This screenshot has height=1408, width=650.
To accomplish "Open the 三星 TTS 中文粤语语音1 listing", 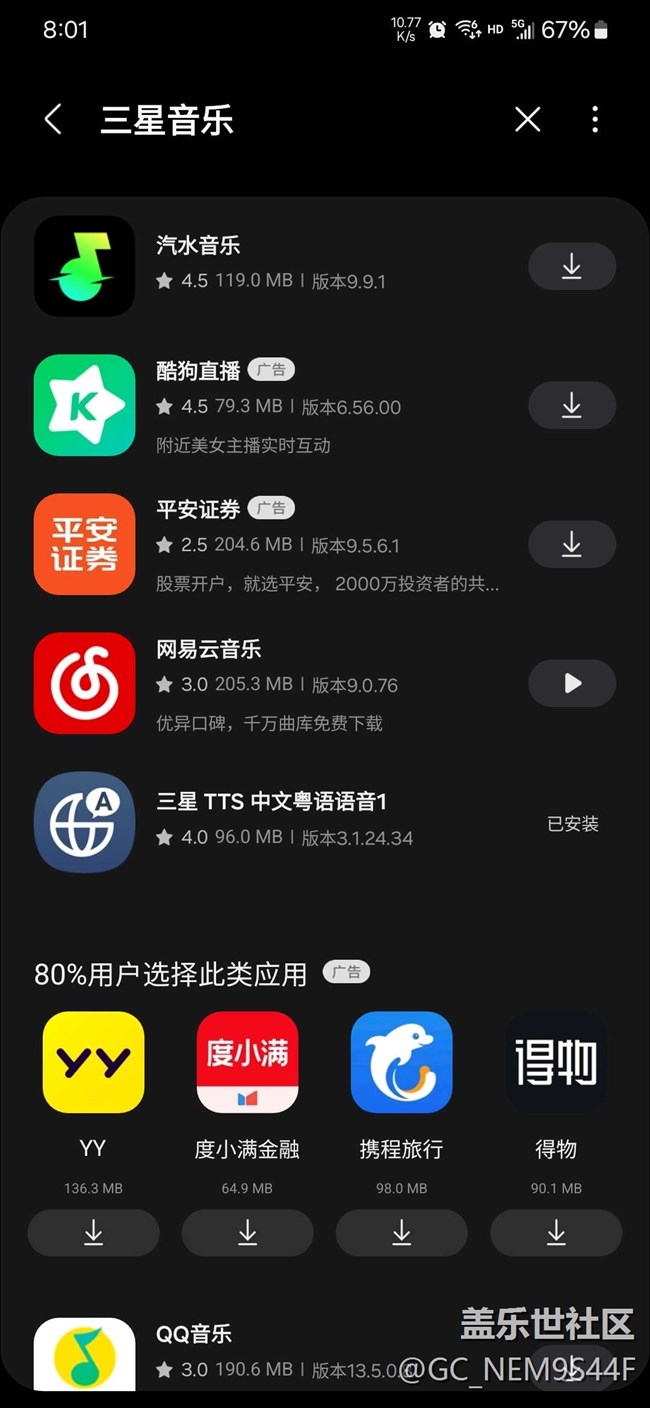I will click(x=325, y=822).
